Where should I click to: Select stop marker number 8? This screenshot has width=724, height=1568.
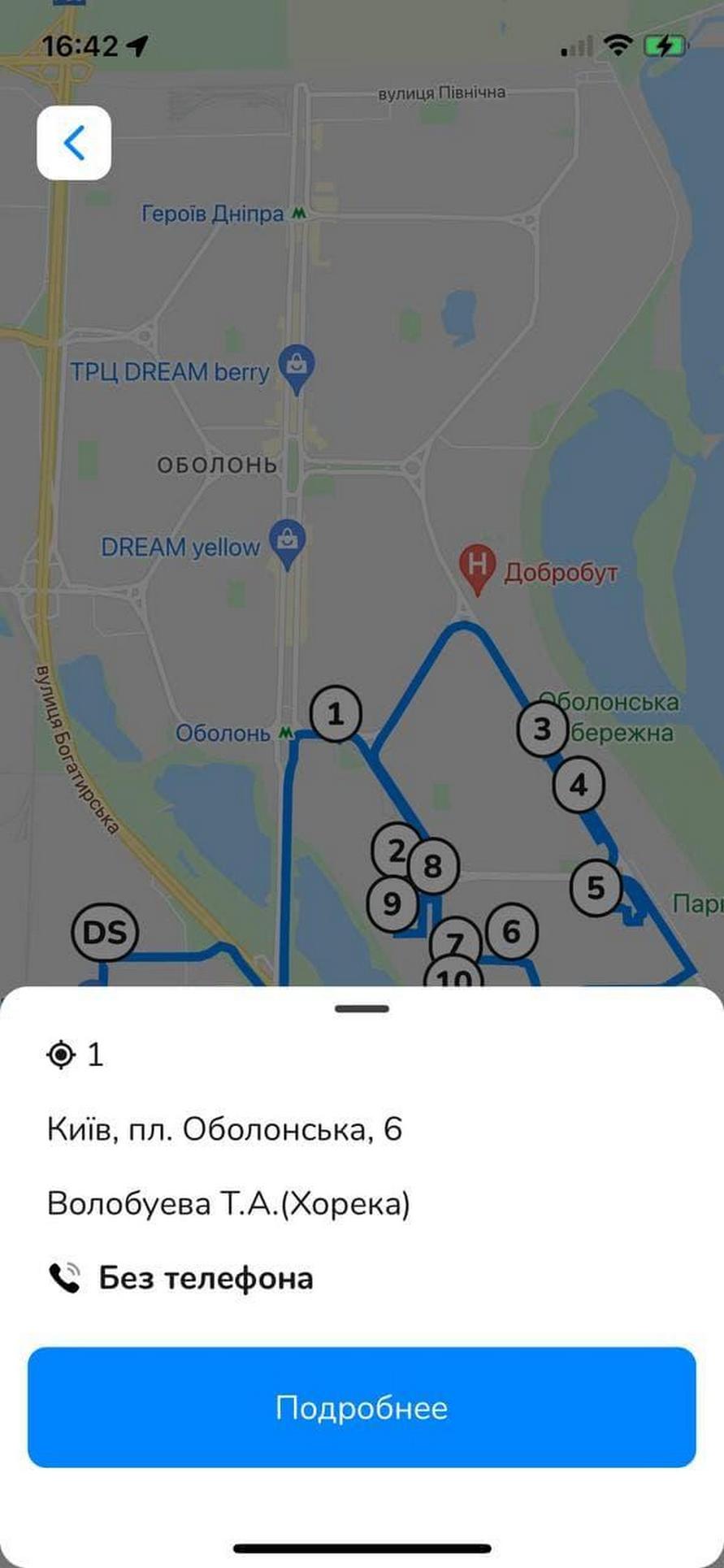point(433,866)
